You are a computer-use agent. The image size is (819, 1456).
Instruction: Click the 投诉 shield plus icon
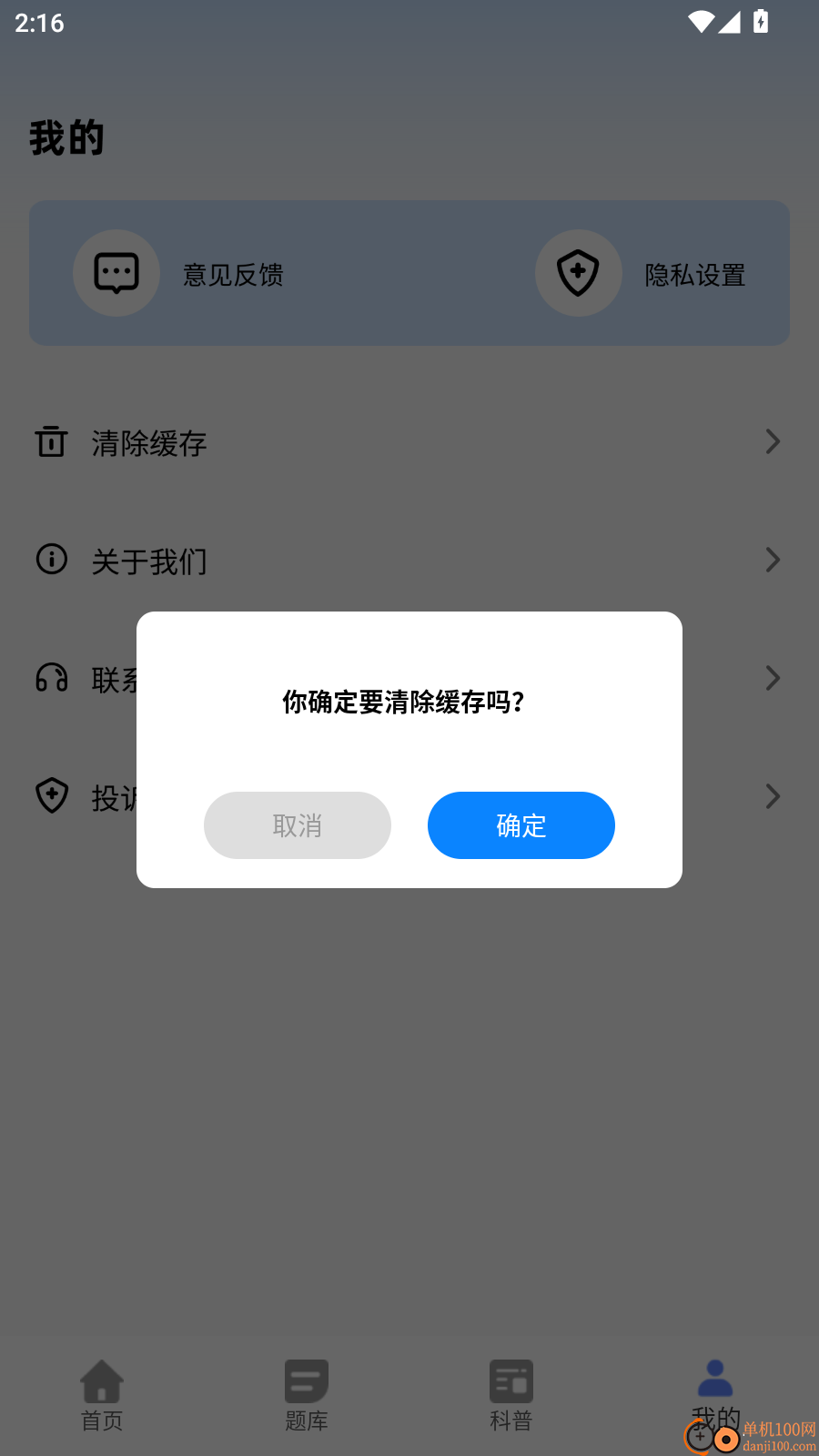point(52,796)
